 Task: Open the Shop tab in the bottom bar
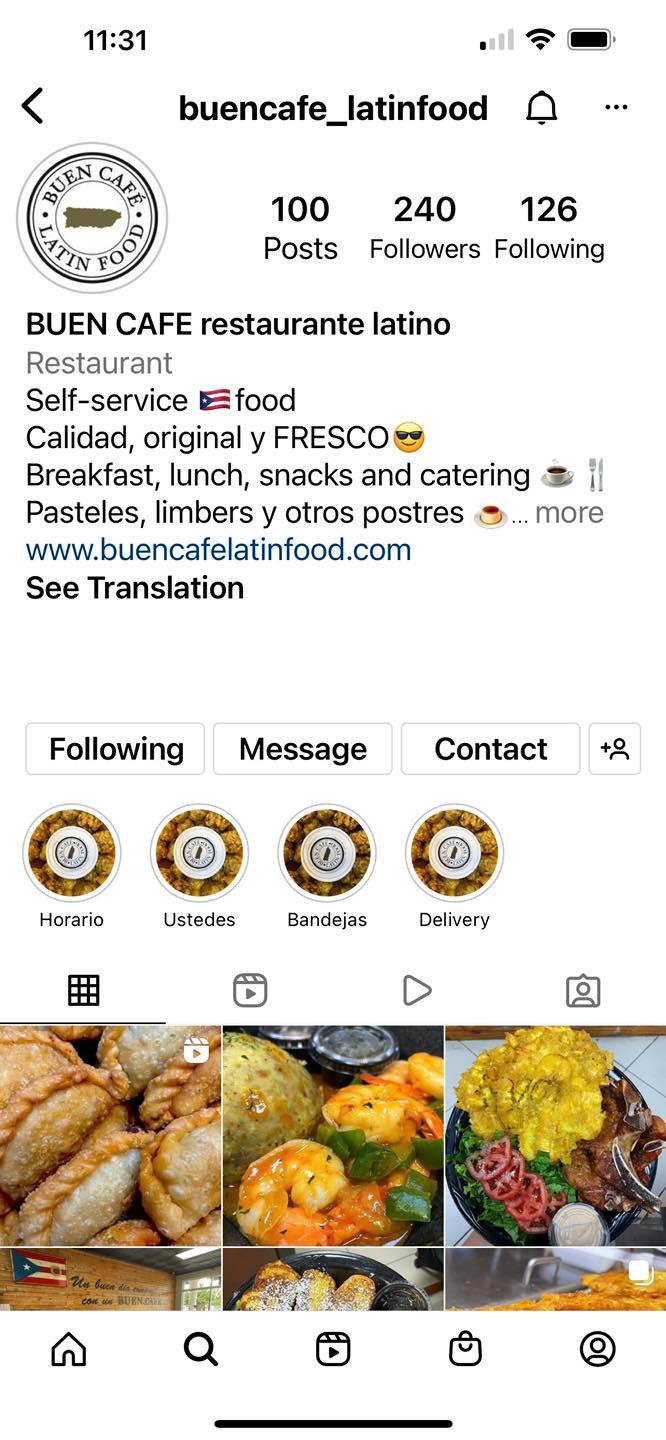pyautogui.click(x=465, y=1350)
